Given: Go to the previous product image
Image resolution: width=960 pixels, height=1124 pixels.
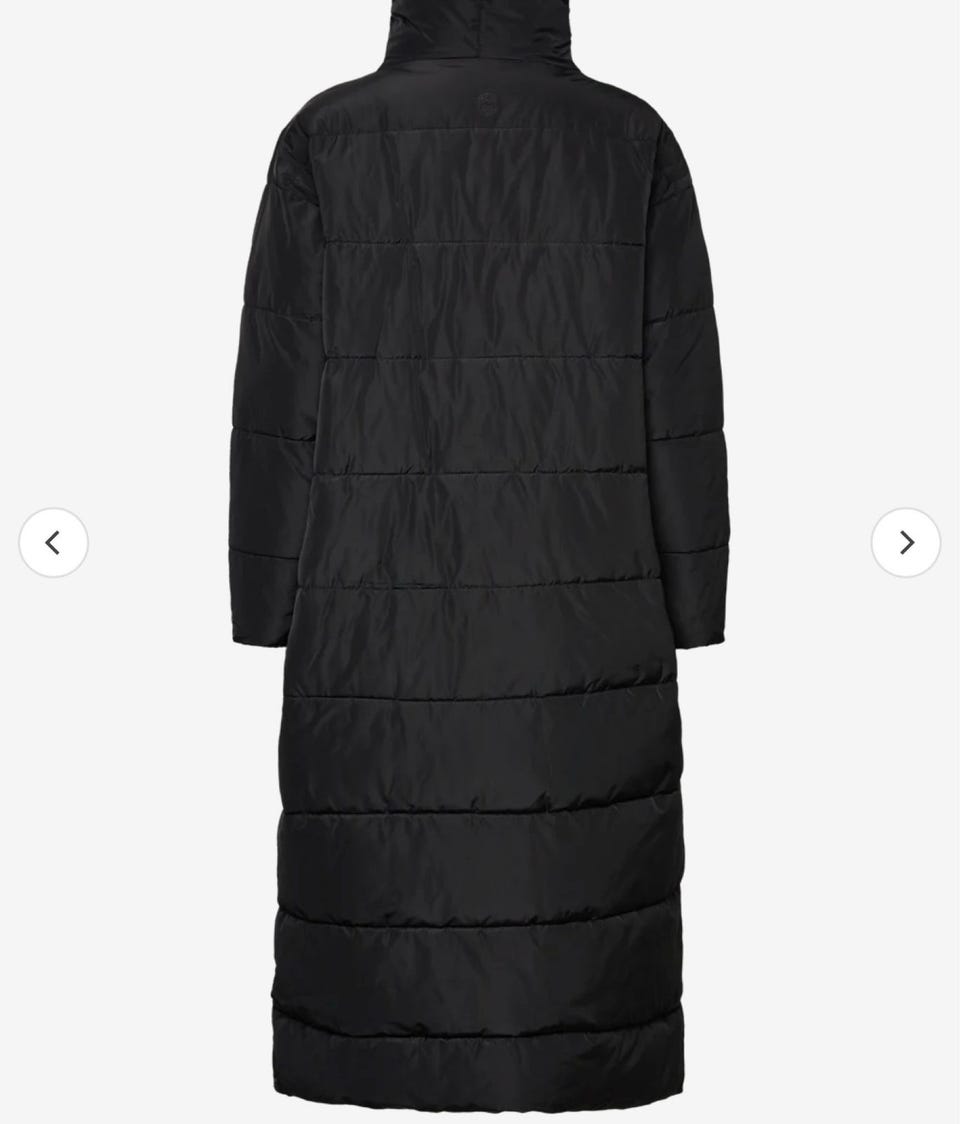Looking at the screenshot, I should pos(54,543).
